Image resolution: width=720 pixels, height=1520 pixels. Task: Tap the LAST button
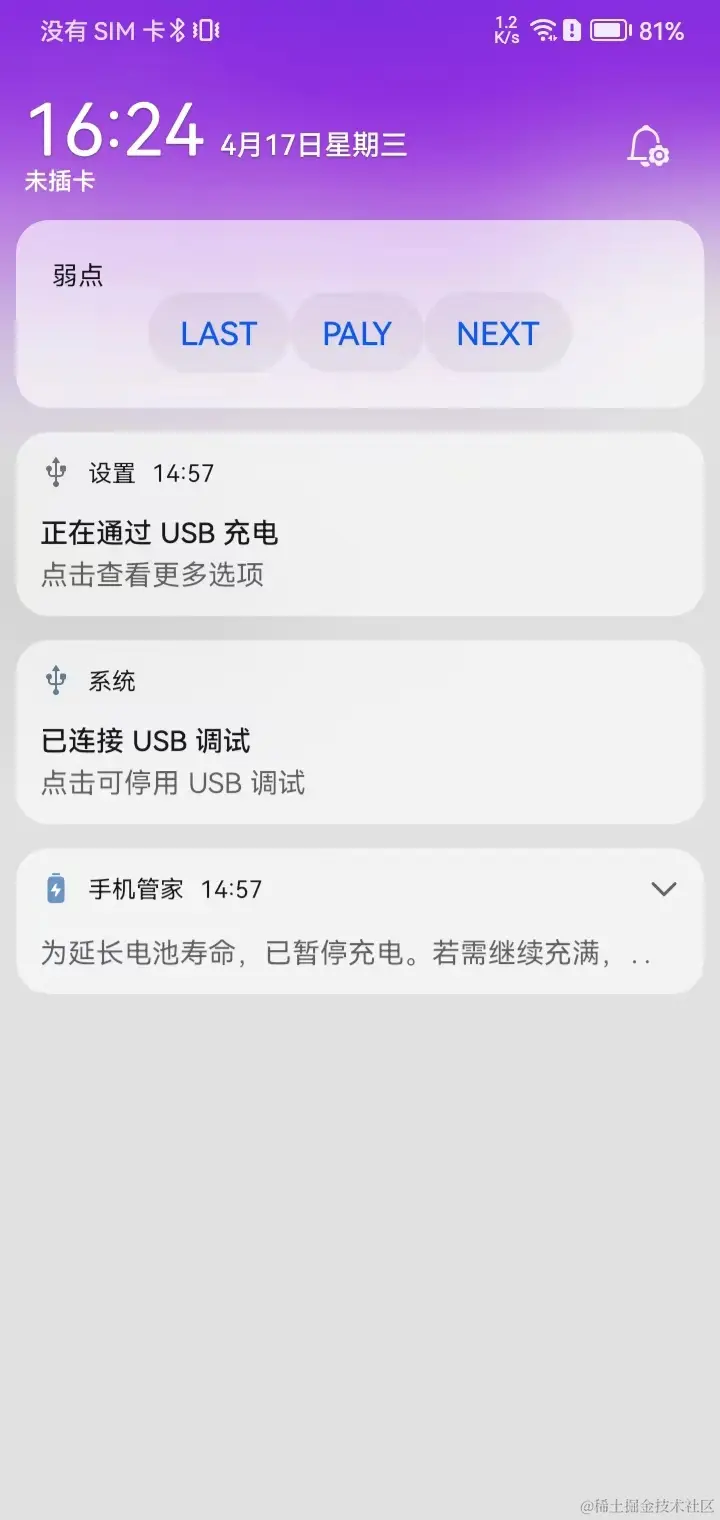219,333
